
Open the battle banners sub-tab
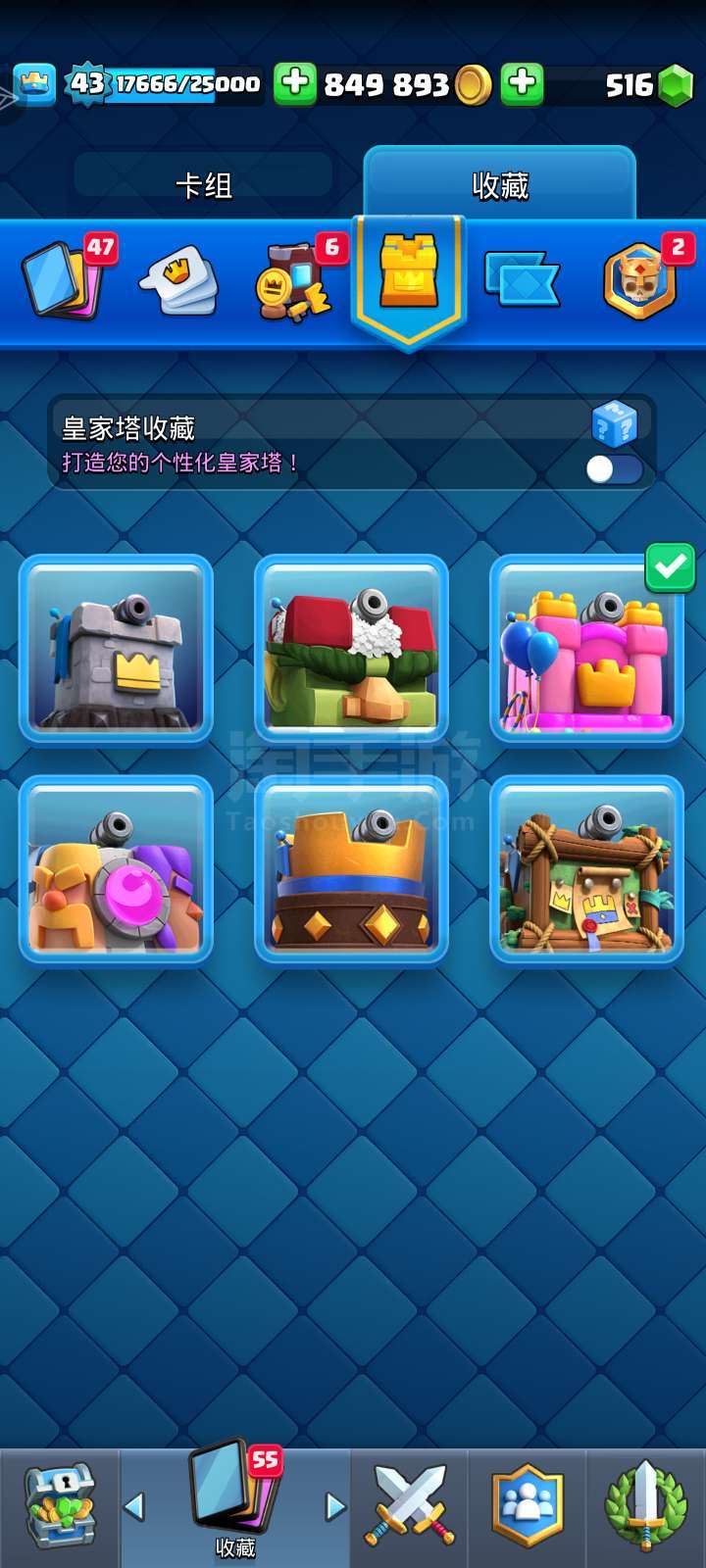(523, 281)
